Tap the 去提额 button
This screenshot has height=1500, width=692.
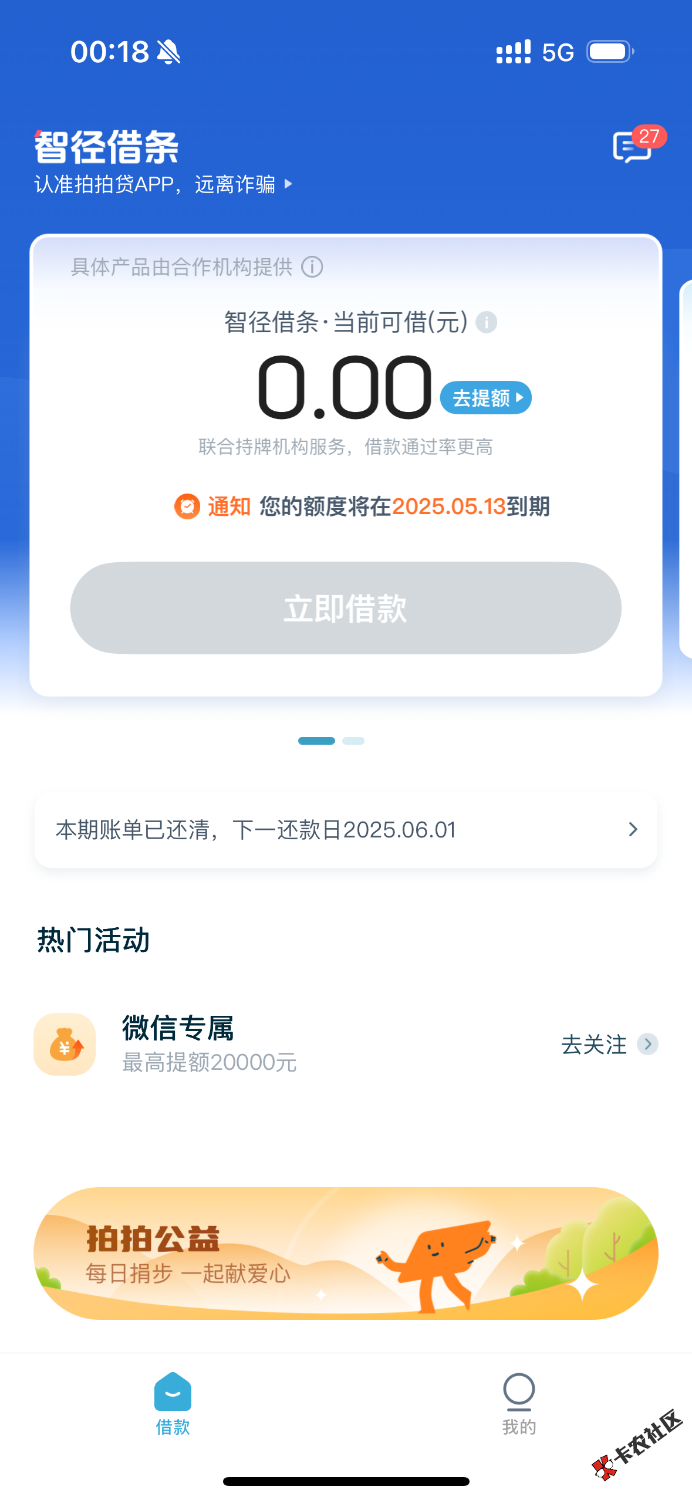point(486,398)
